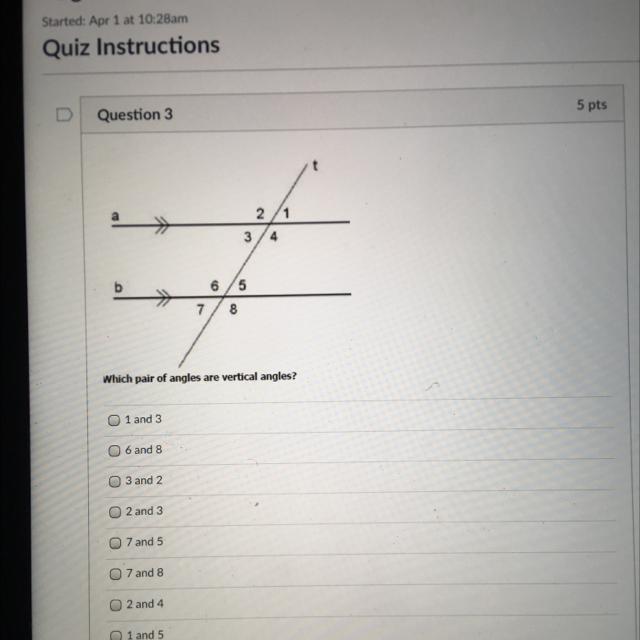The width and height of the screenshot is (640, 640).
Task: Choose the "6 and 8" answer
Action: [115, 451]
